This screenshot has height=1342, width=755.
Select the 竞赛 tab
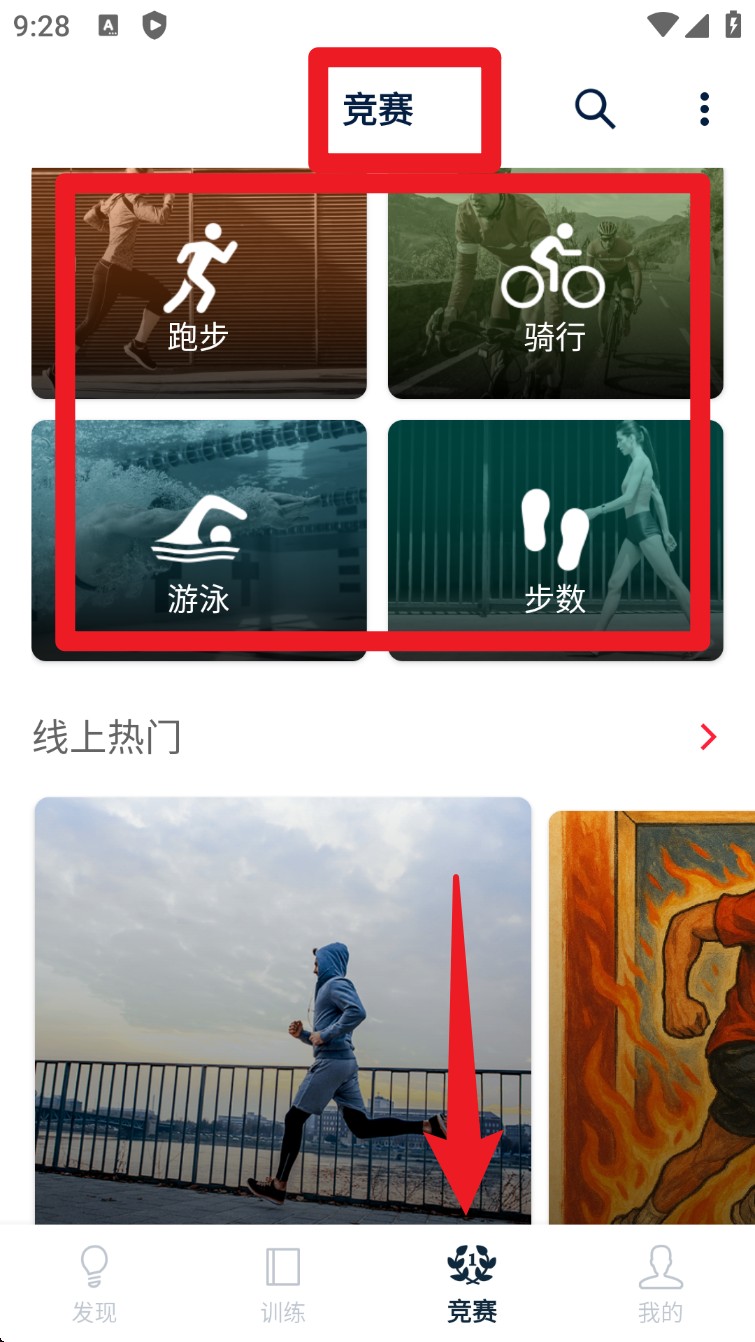[x=471, y=1284]
